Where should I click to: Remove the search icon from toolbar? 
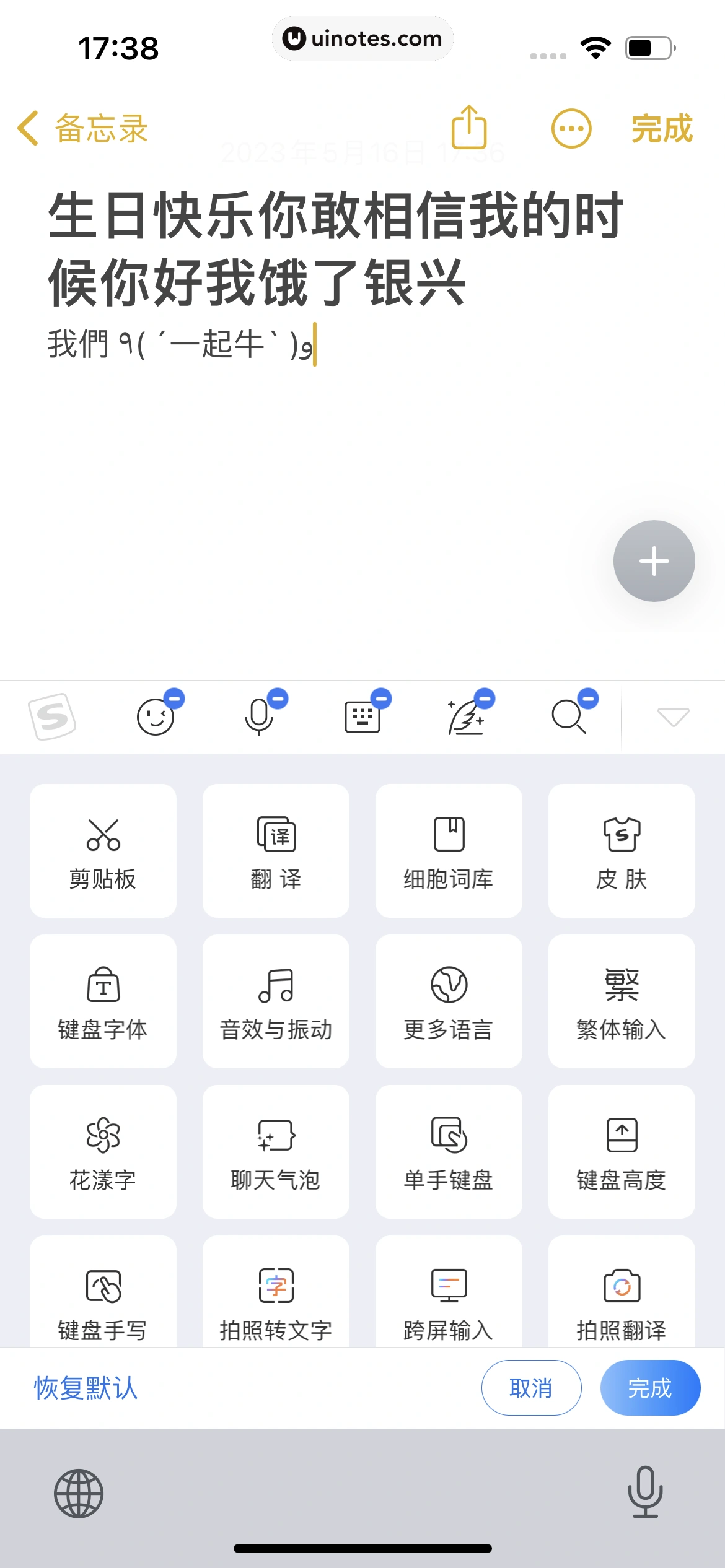tap(587, 699)
